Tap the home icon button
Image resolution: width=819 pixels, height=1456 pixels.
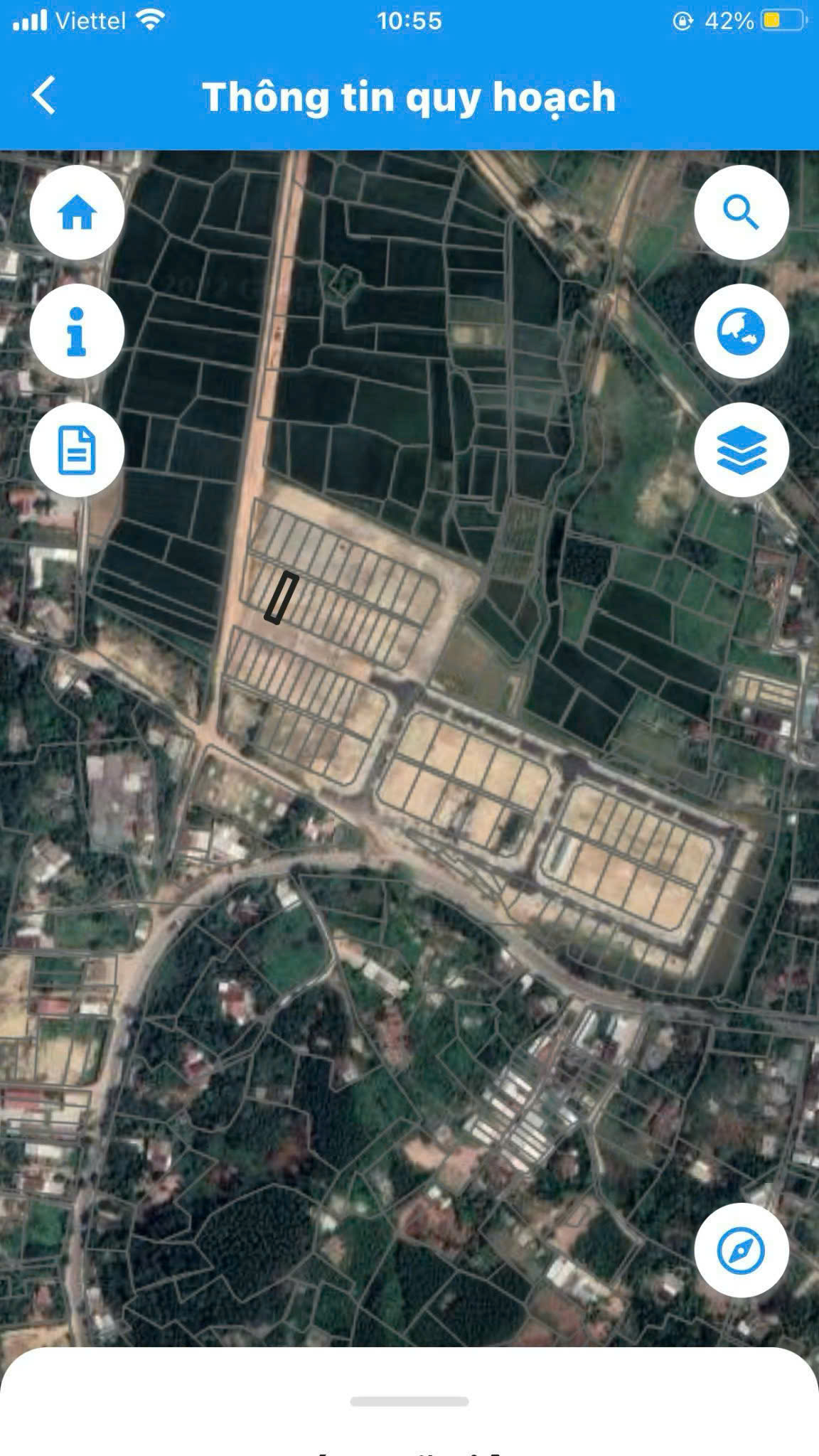pos(77,213)
